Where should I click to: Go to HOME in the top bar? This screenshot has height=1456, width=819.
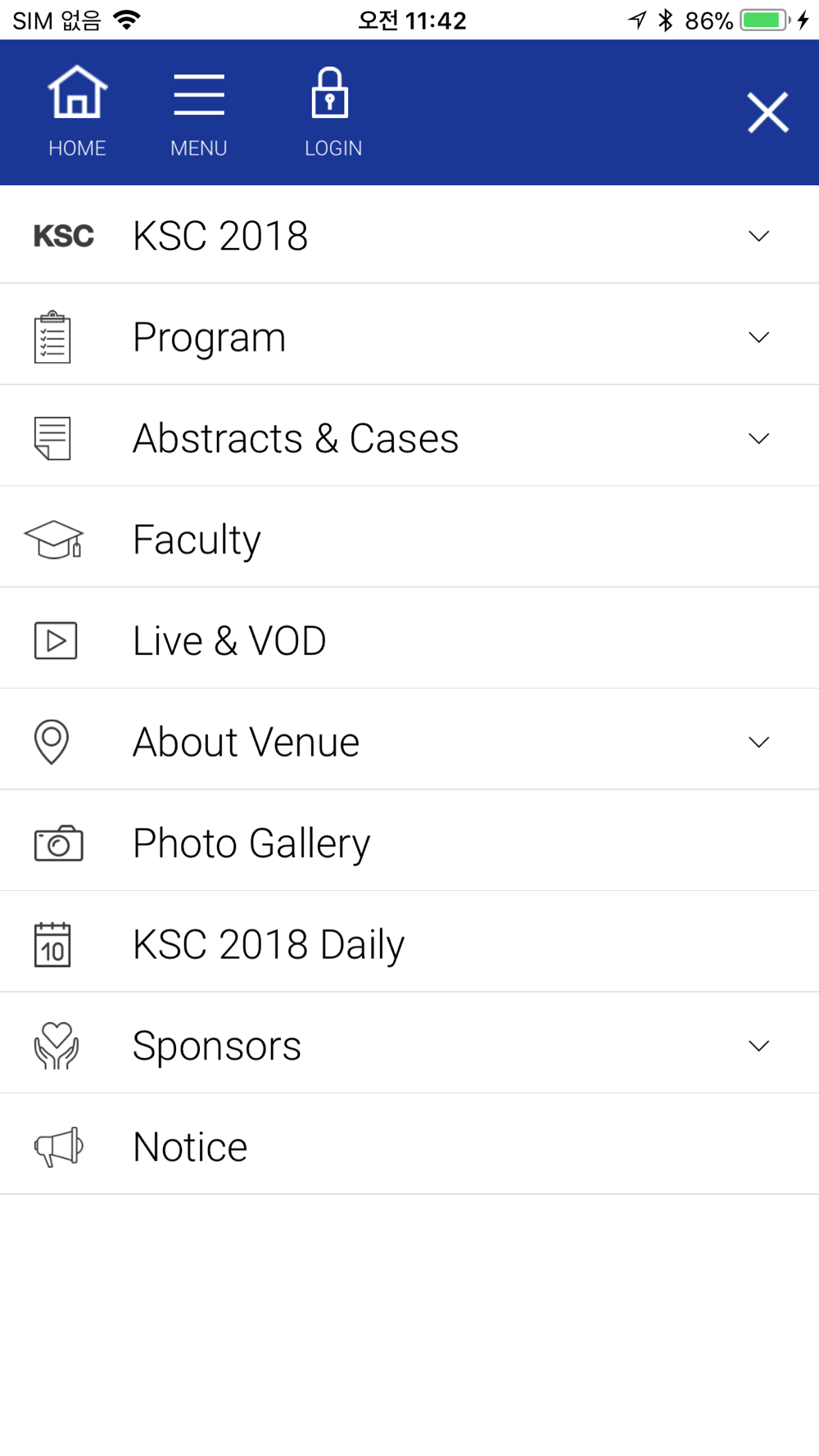pyautogui.click(x=77, y=111)
